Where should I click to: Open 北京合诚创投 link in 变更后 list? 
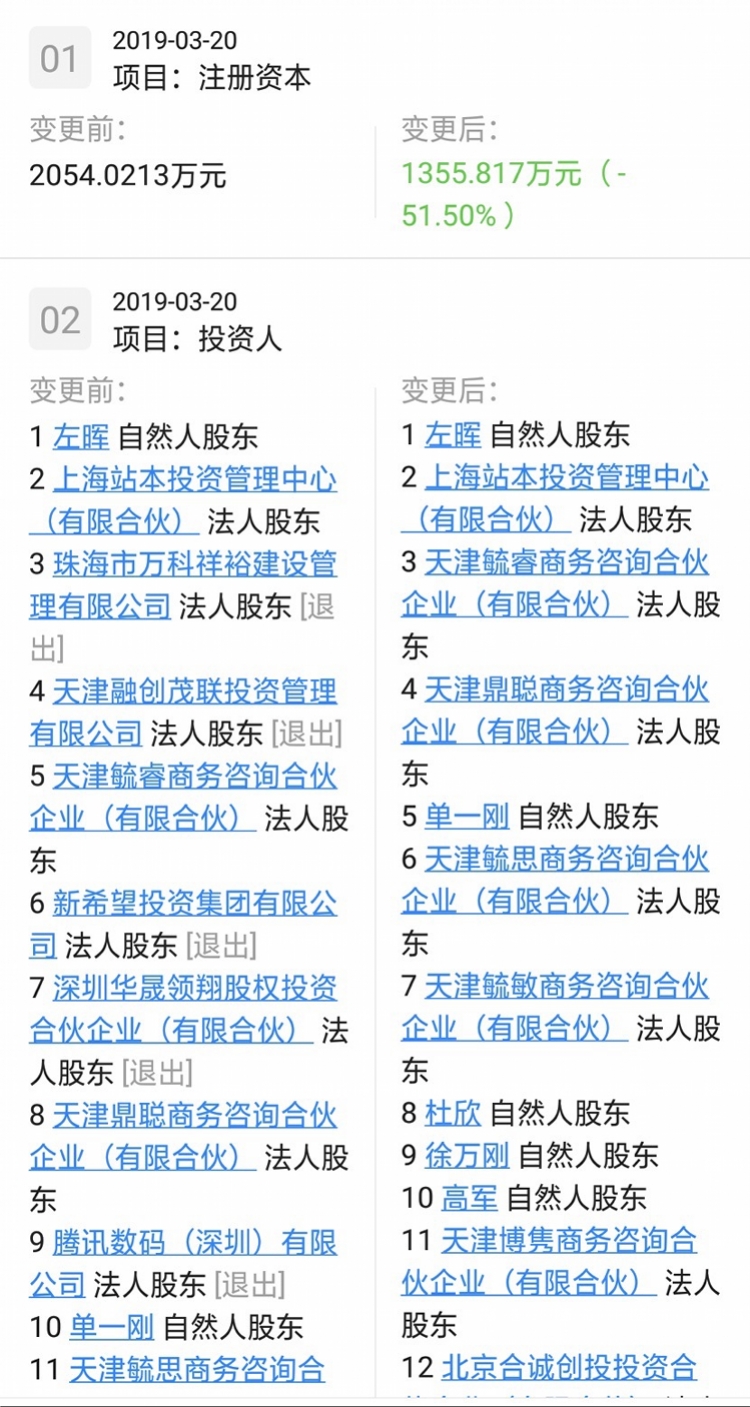569,1367
